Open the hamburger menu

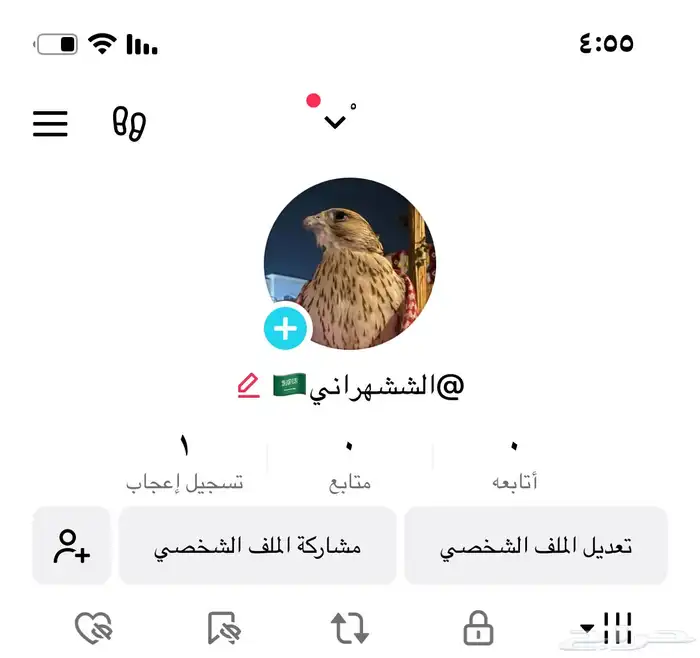[51, 124]
